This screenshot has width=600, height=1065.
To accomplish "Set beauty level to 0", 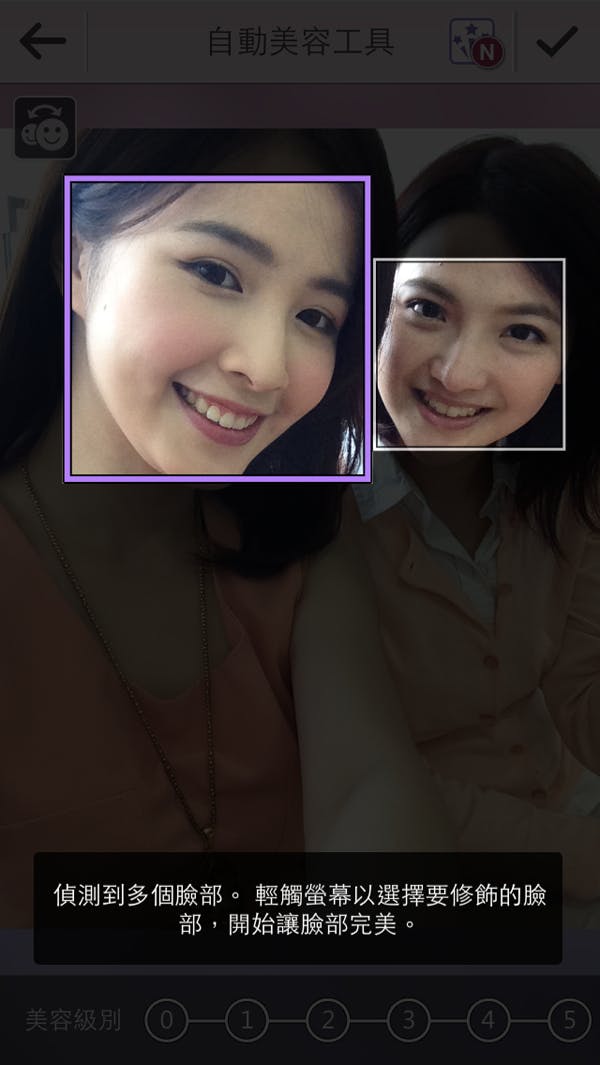I will pos(166,1020).
